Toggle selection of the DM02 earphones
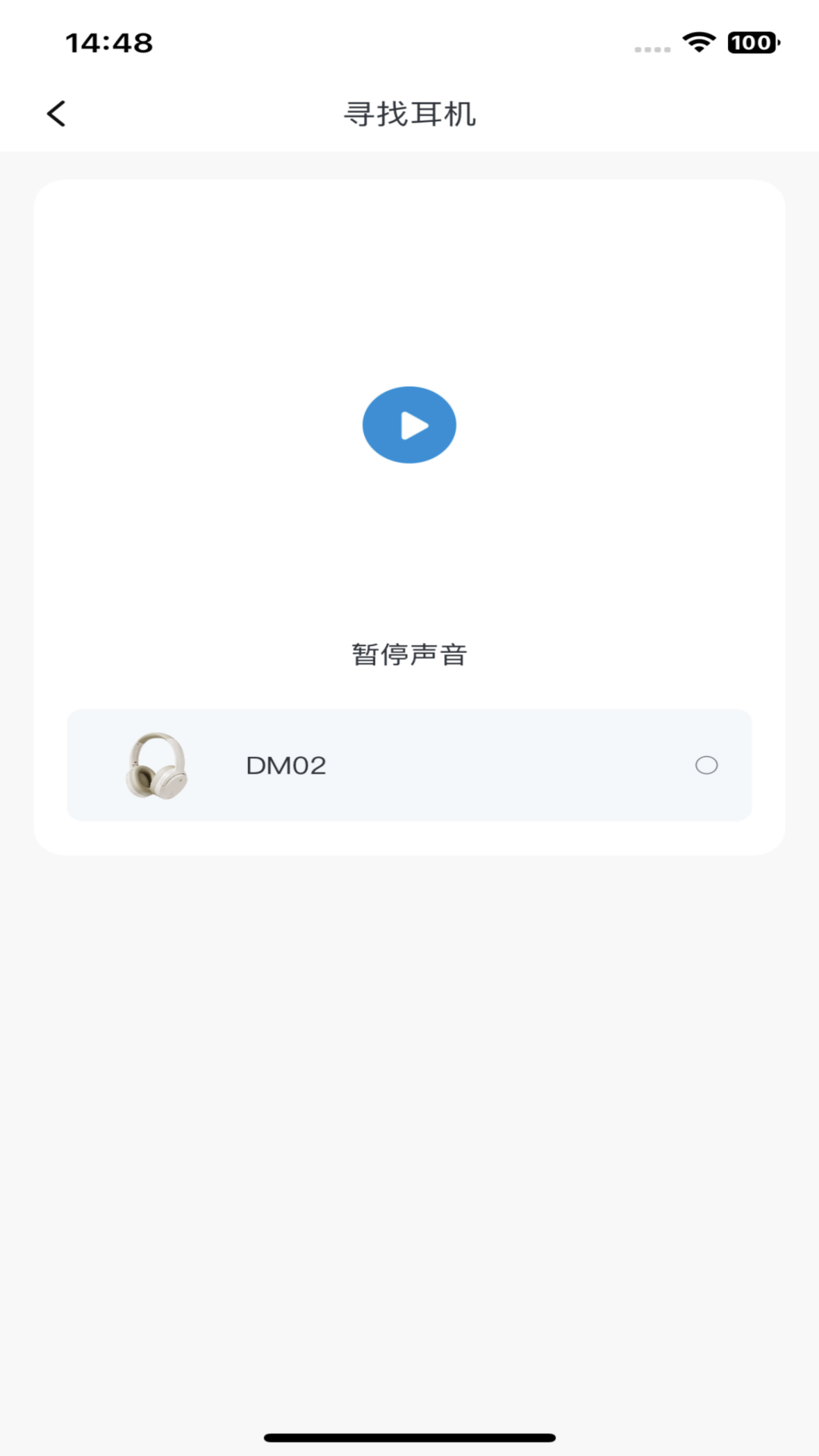The height and width of the screenshot is (1456, 819). pyautogui.click(x=707, y=766)
